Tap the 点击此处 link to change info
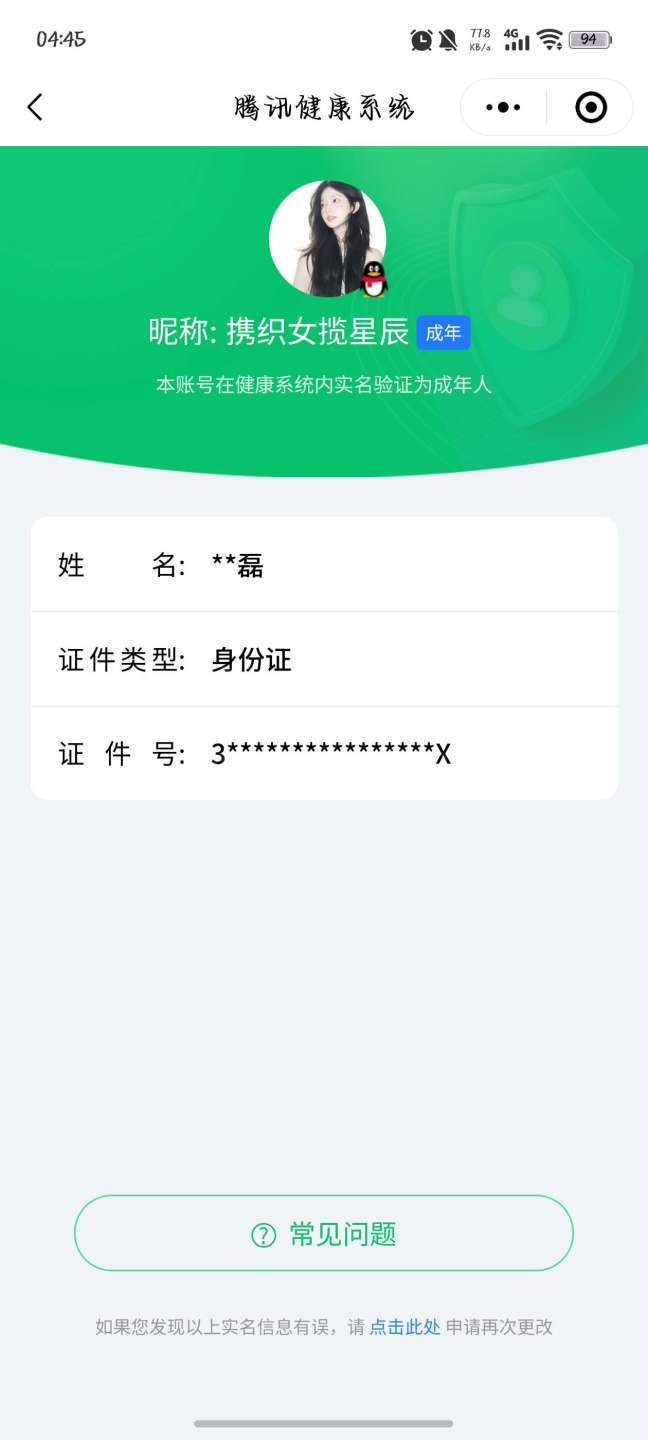Image resolution: width=648 pixels, height=1440 pixels. (405, 1327)
